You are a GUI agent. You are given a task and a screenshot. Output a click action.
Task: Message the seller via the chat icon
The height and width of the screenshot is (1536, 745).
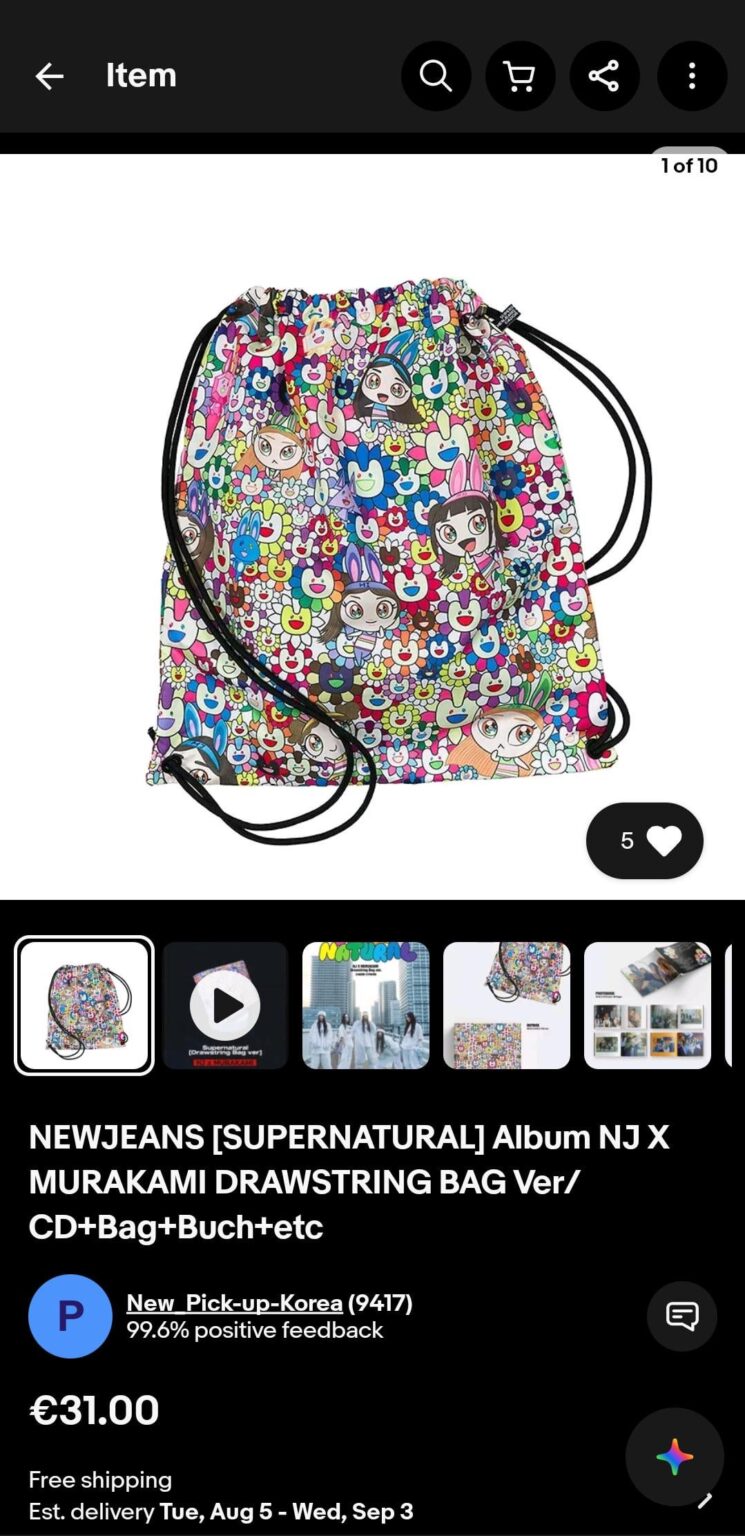pyautogui.click(x=682, y=1316)
